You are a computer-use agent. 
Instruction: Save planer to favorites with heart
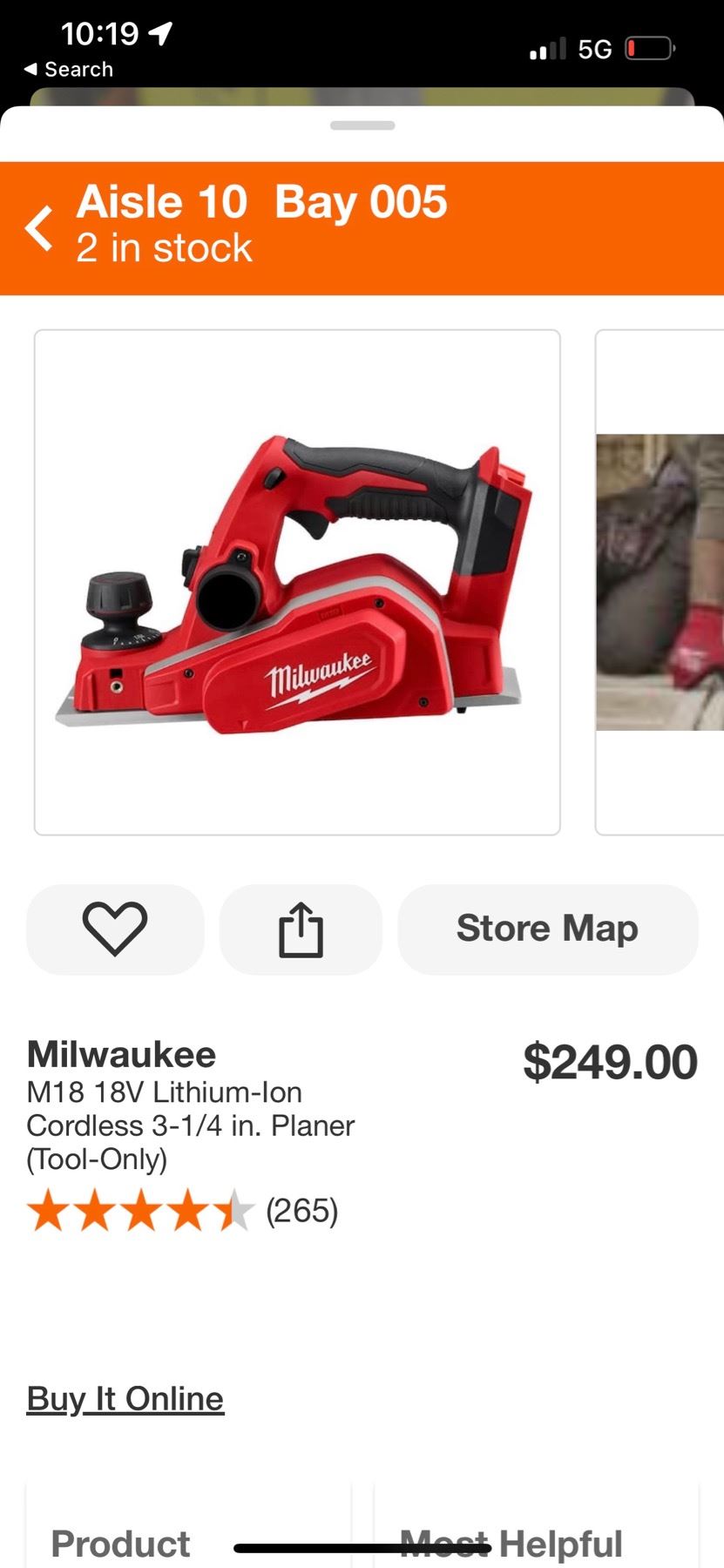pos(115,929)
